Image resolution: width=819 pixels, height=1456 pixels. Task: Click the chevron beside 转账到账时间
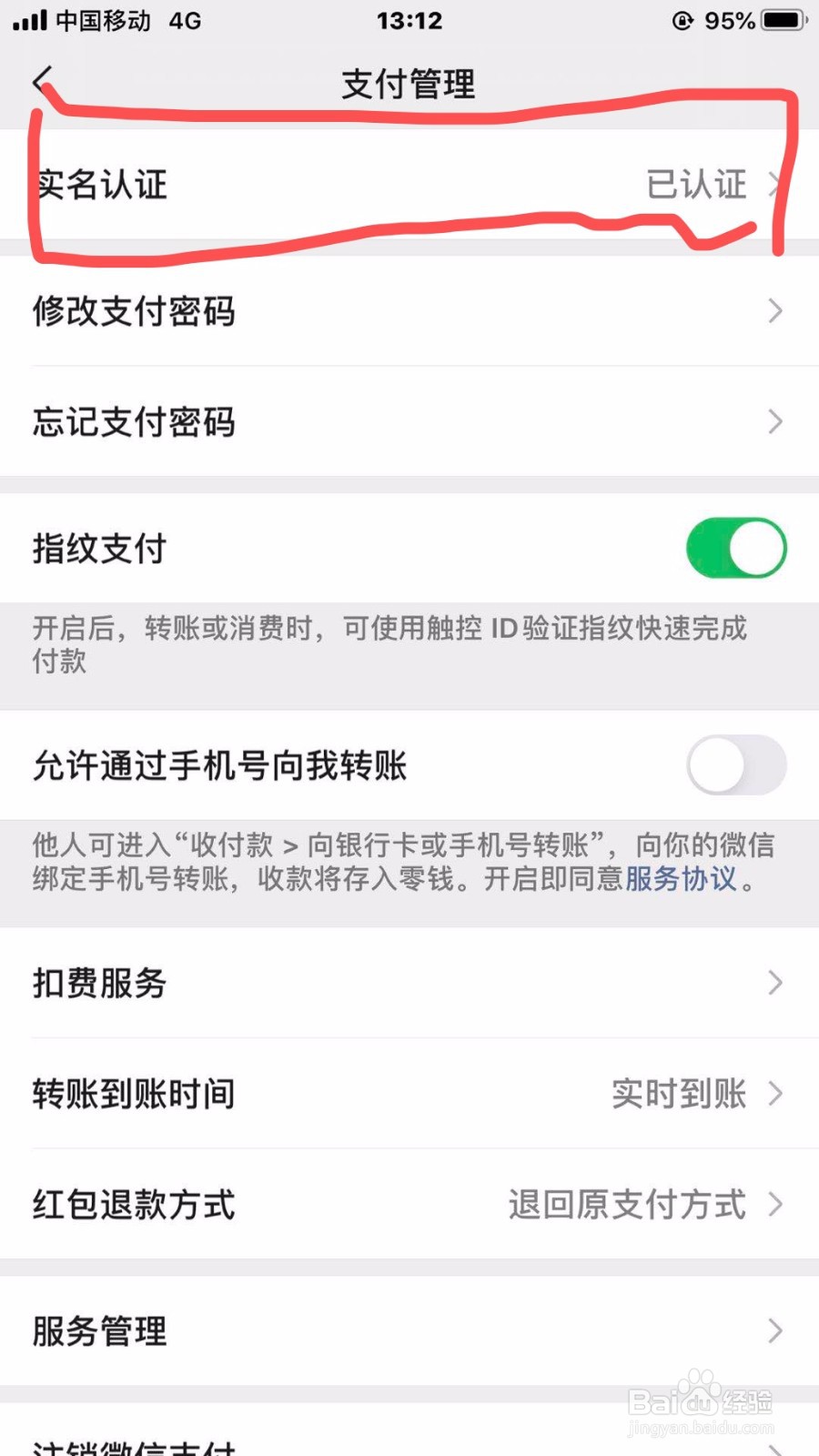pyautogui.click(x=775, y=1094)
